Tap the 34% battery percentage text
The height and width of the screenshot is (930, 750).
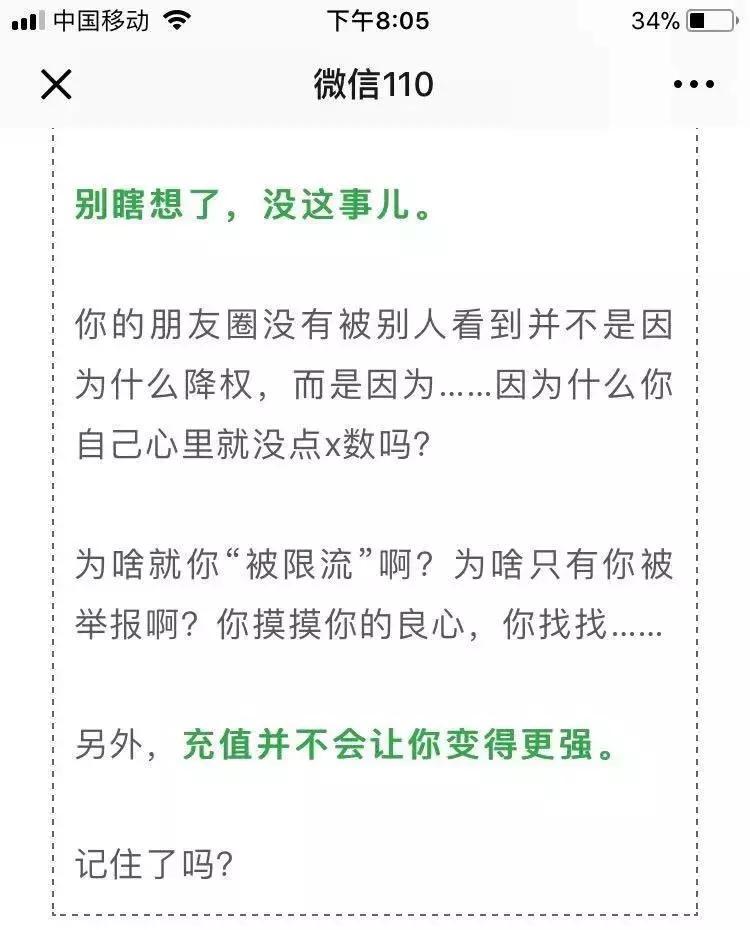click(657, 18)
